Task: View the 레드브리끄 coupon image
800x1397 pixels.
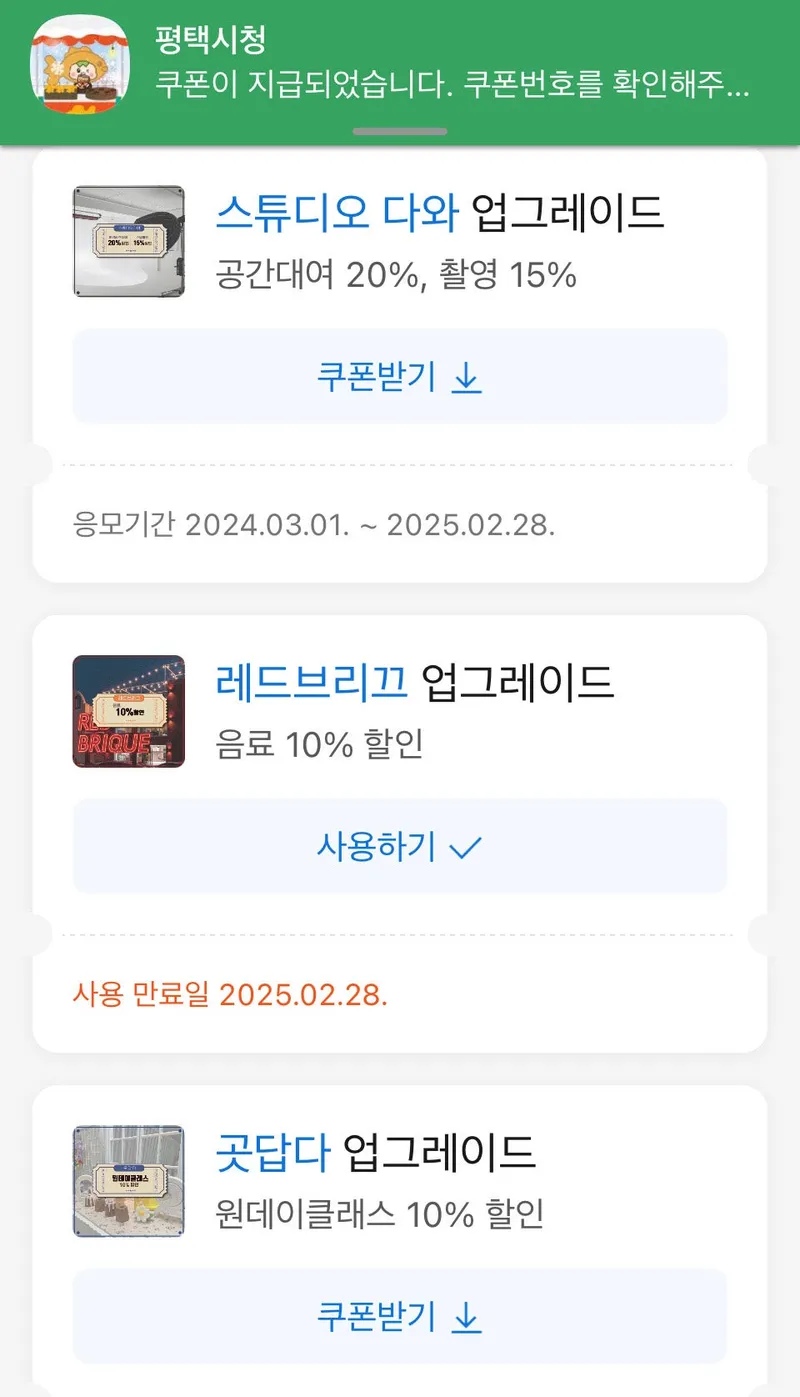Action: click(x=129, y=711)
